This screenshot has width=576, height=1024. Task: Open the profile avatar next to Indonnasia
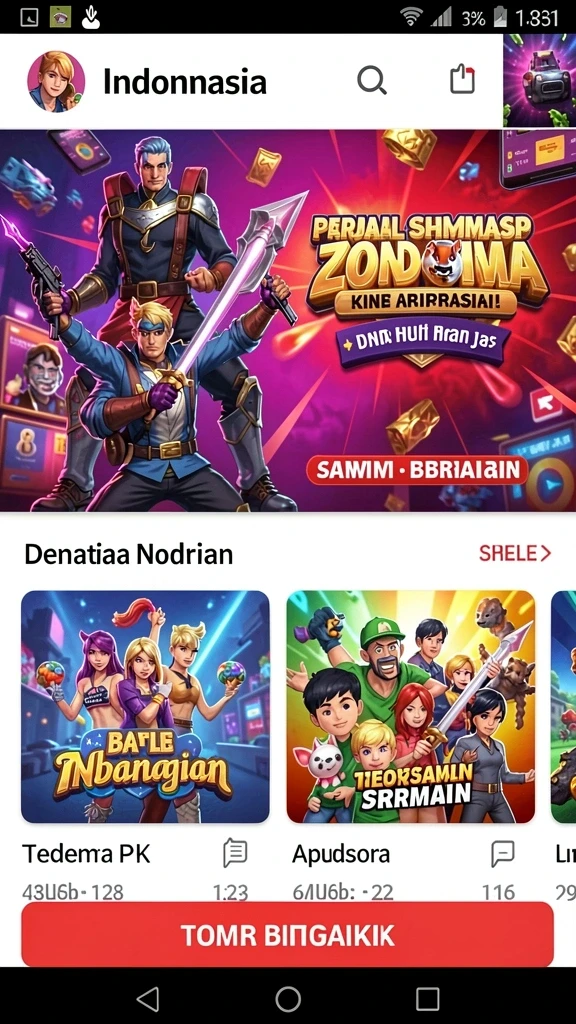coord(56,82)
